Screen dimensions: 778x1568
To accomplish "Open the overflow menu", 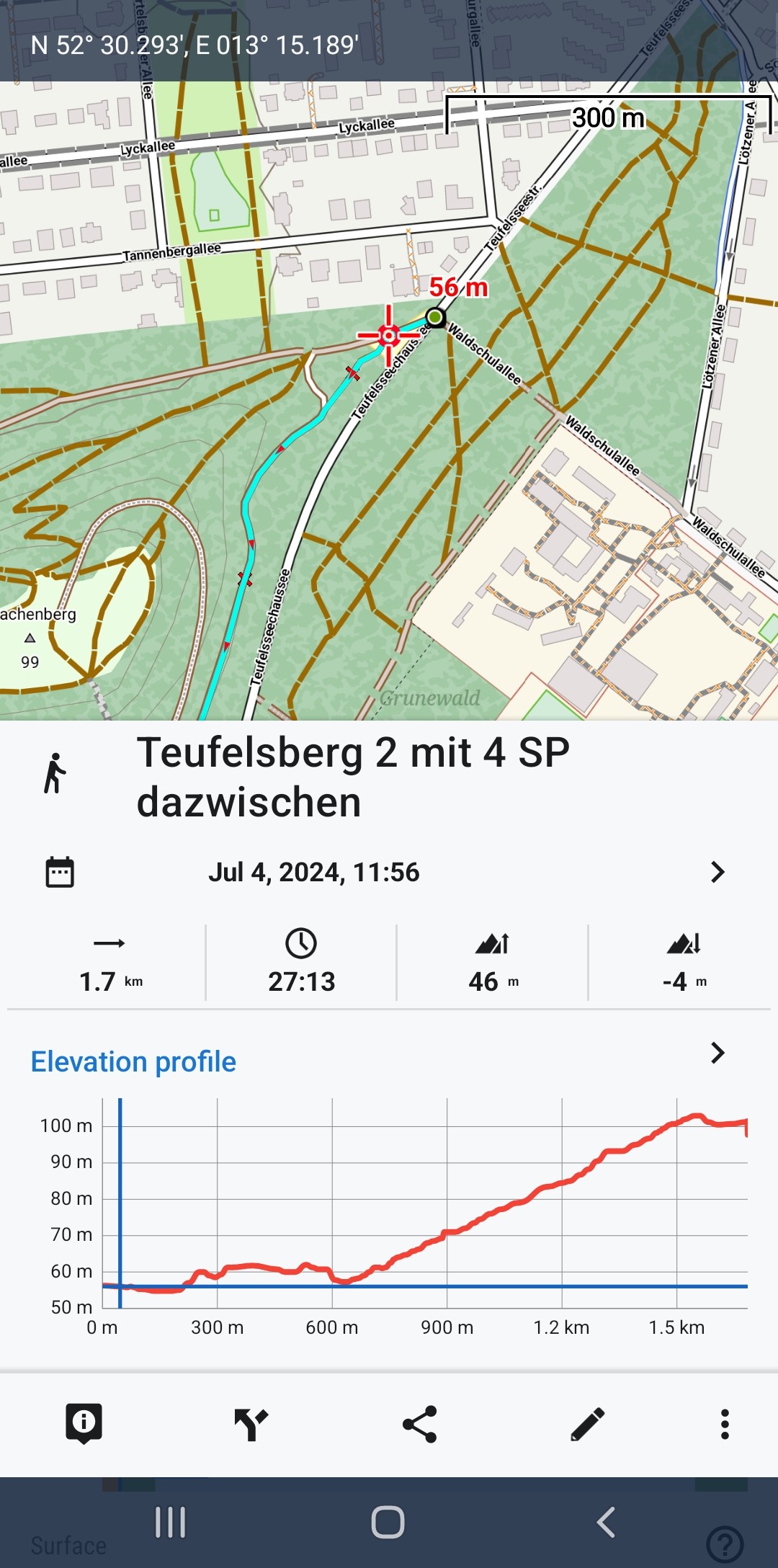I will tap(725, 1424).
